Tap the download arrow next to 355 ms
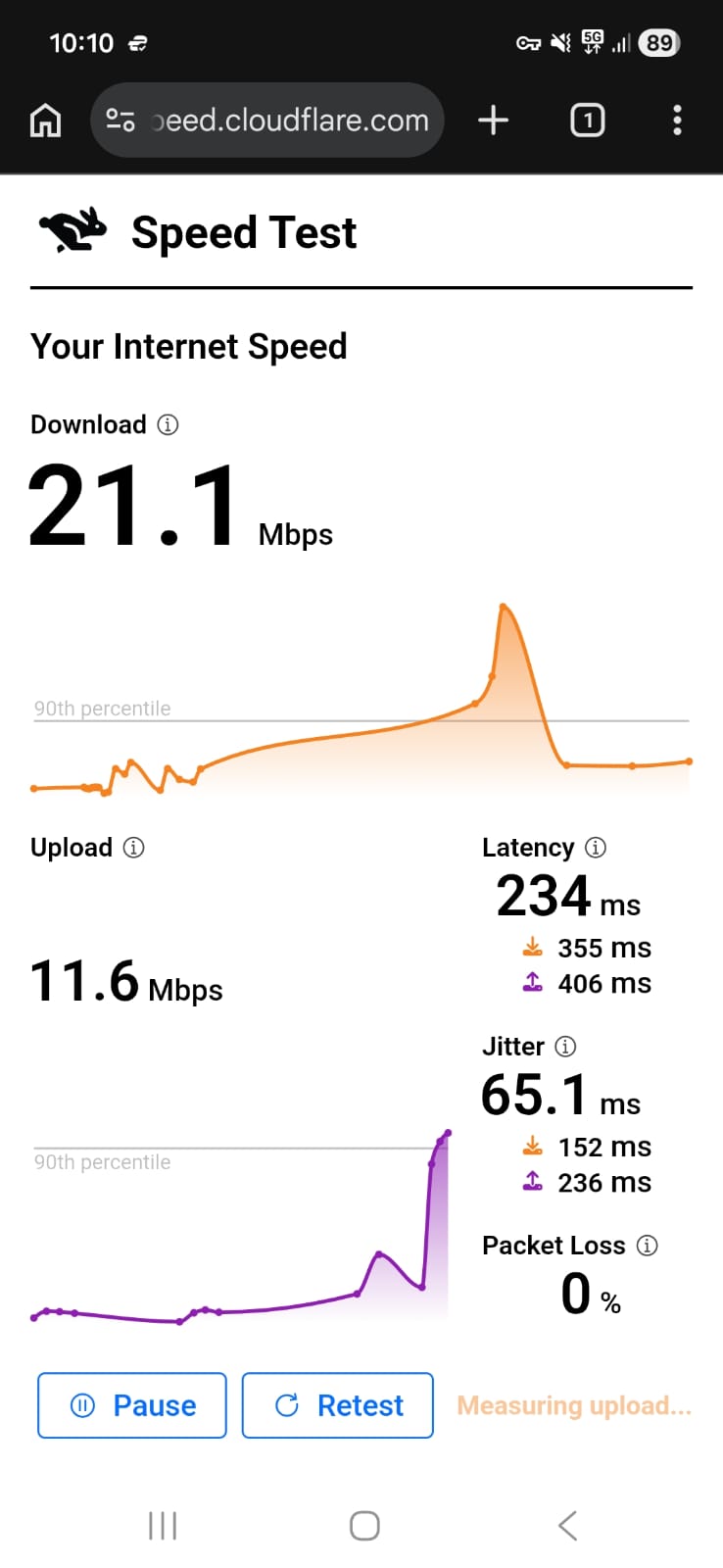 (x=532, y=947)
